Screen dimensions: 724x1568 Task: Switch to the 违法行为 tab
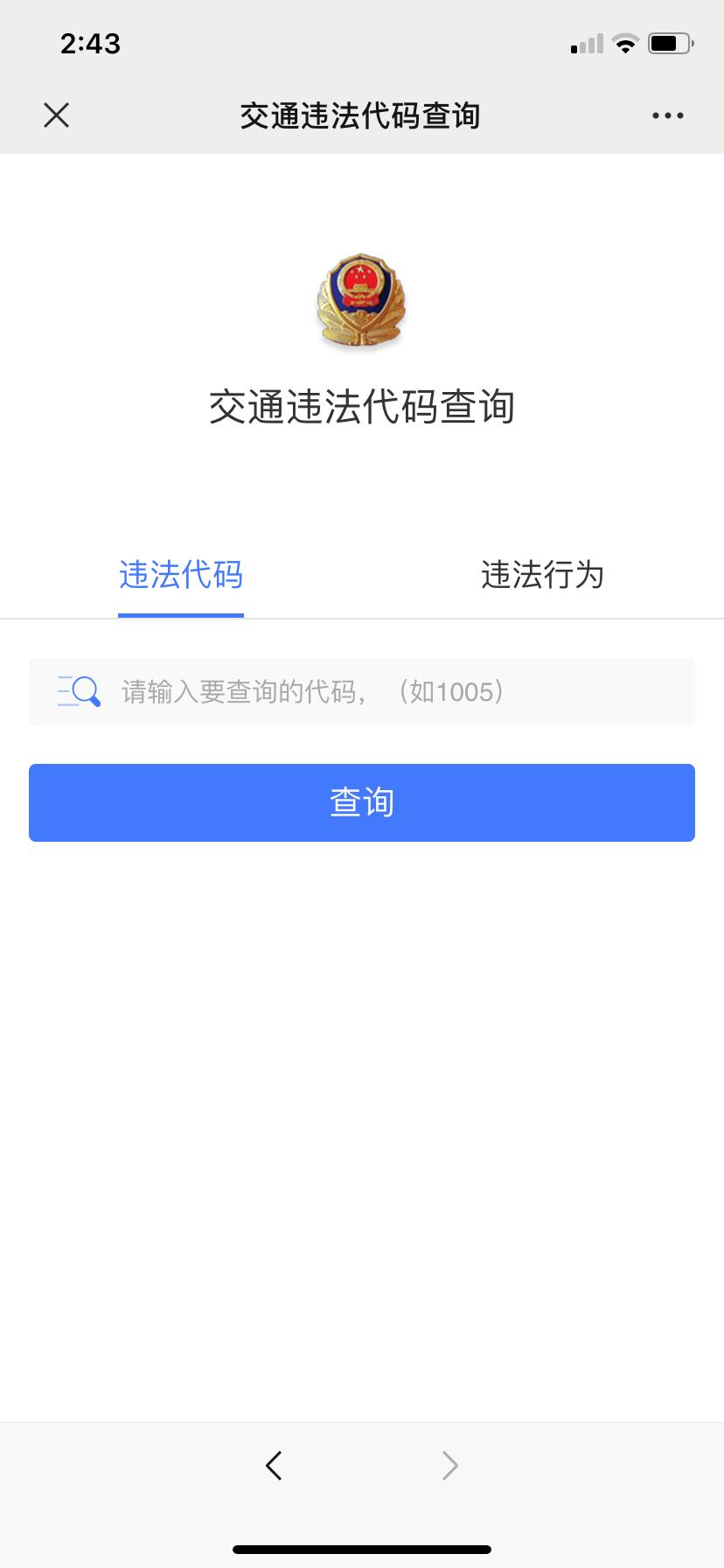tap(542, 576)
